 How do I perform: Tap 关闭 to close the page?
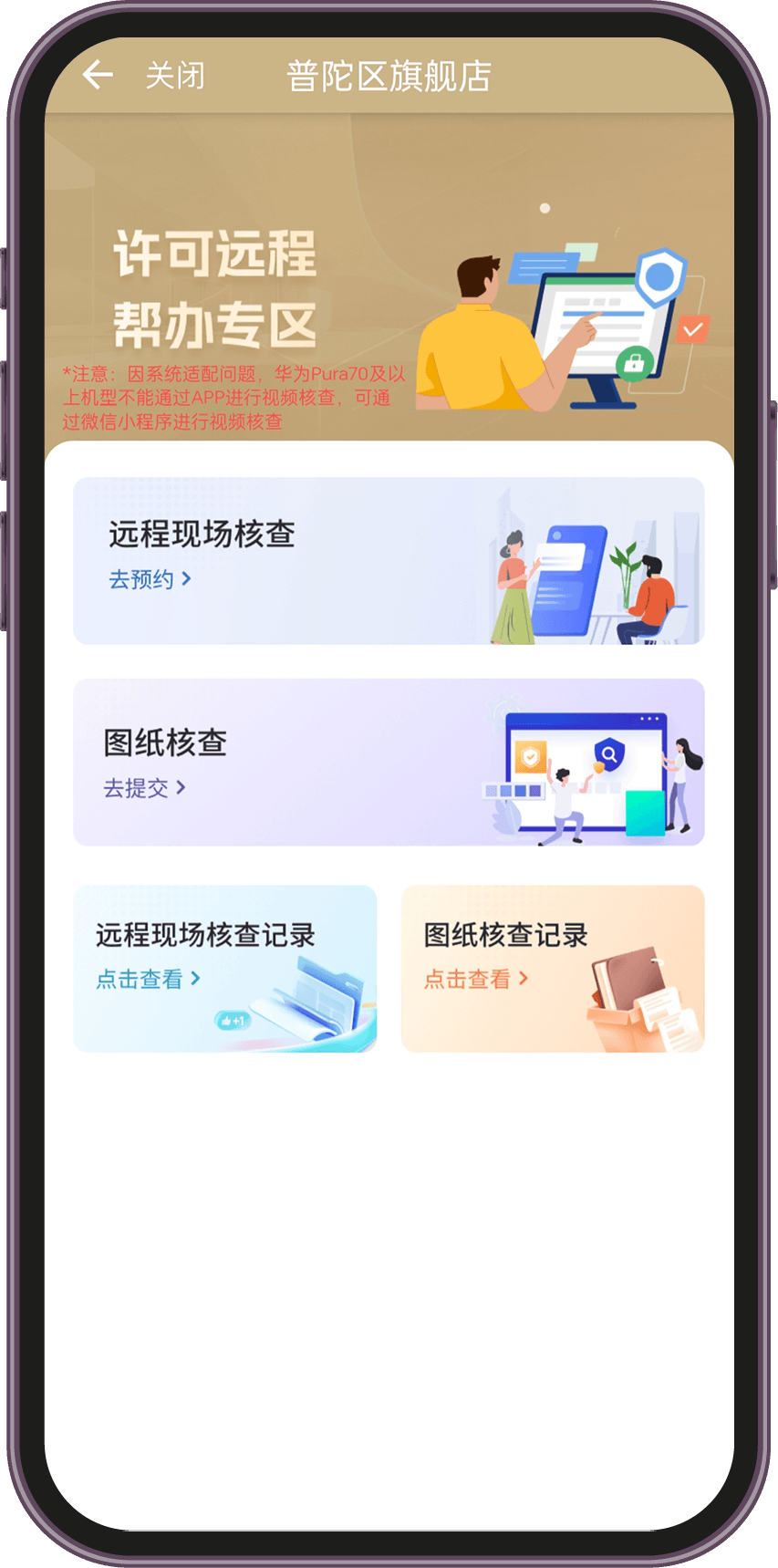175,76
